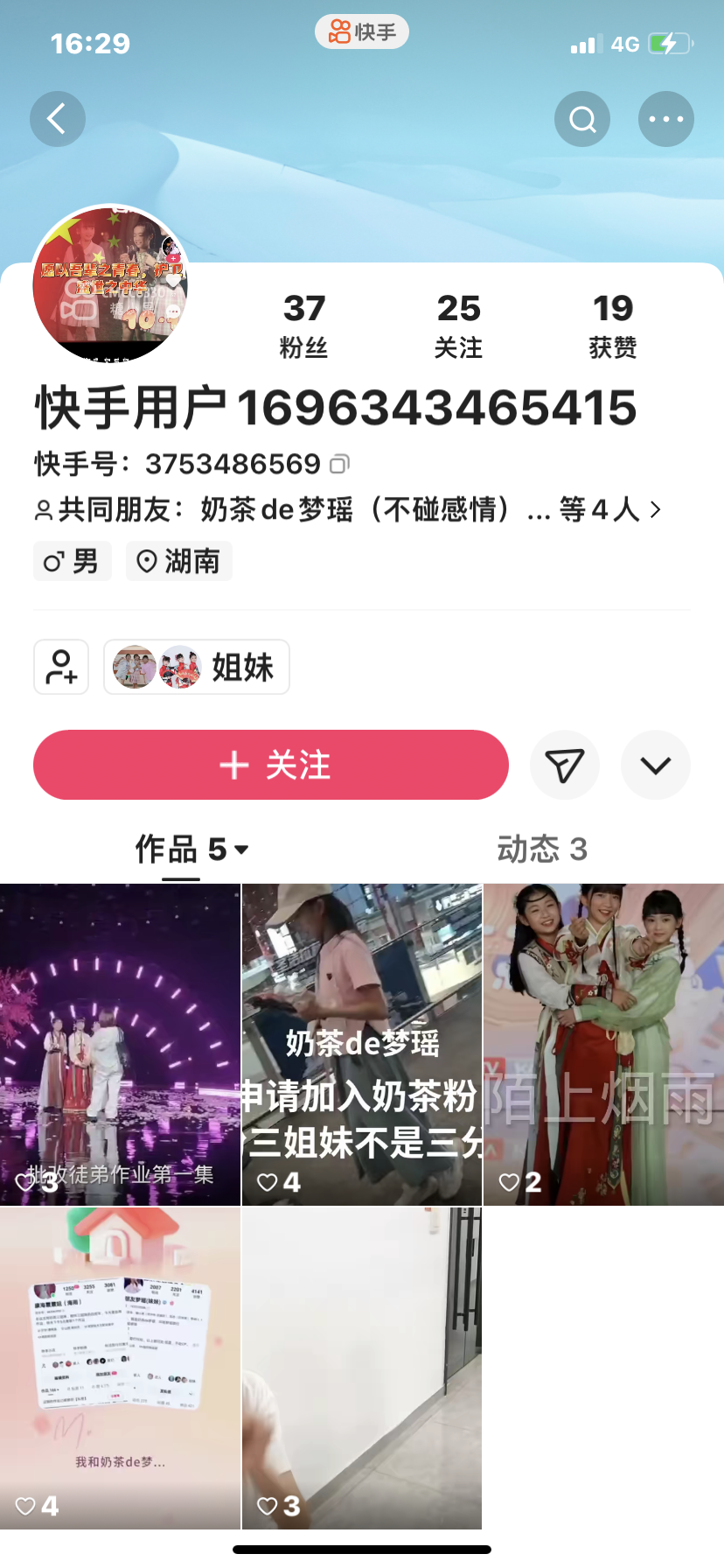
Task: Play the 申请加入奶茶粉 video
Action: coord(362,1045)
